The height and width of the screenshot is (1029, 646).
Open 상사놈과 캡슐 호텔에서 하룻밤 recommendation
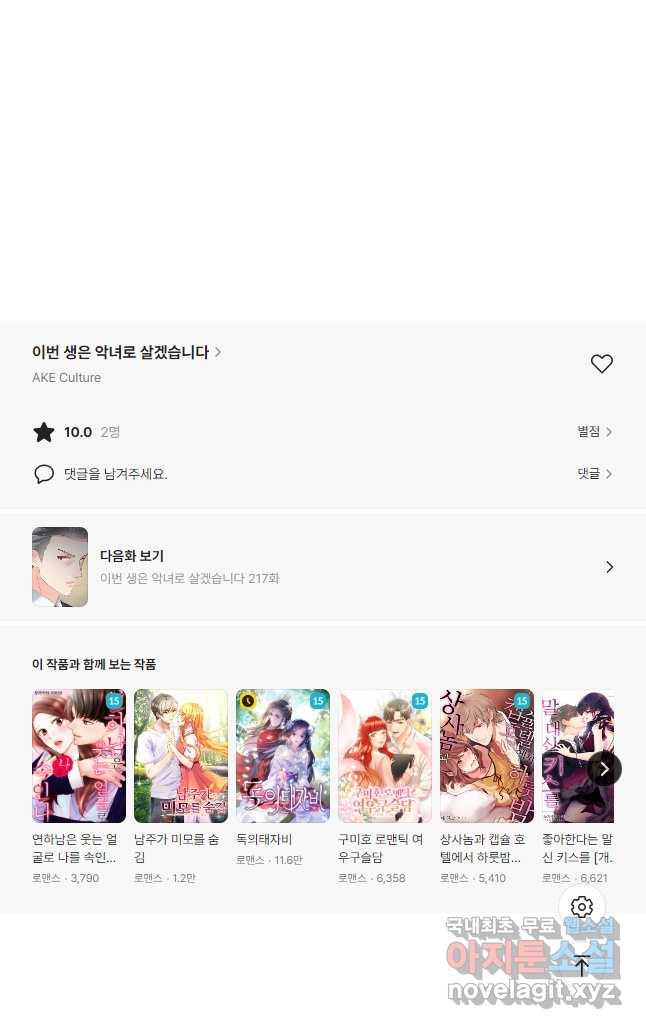point(487,756)
